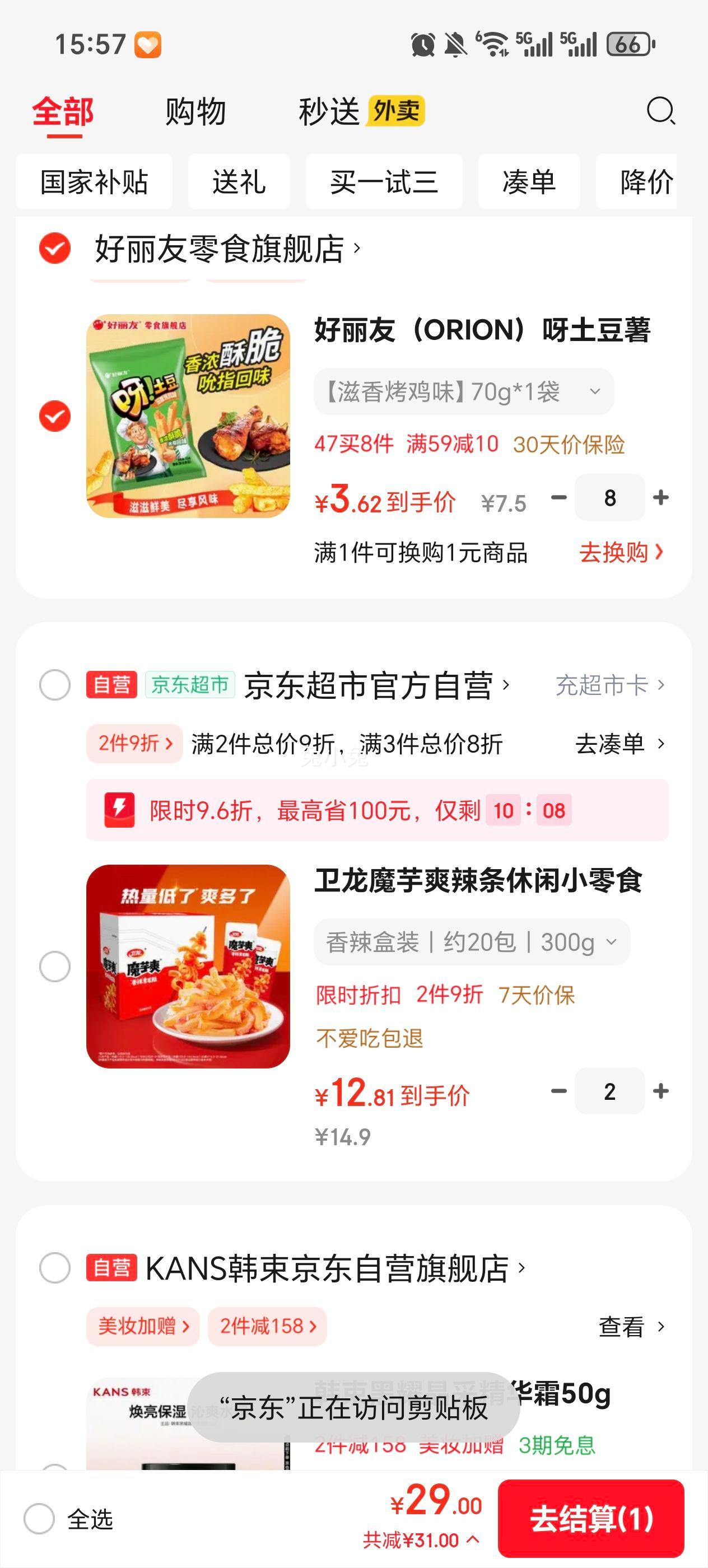The image size is (708, 1568).
Task: Uncheck the 好丽友零食旗舰店 store checkbox
Action: 55,248
